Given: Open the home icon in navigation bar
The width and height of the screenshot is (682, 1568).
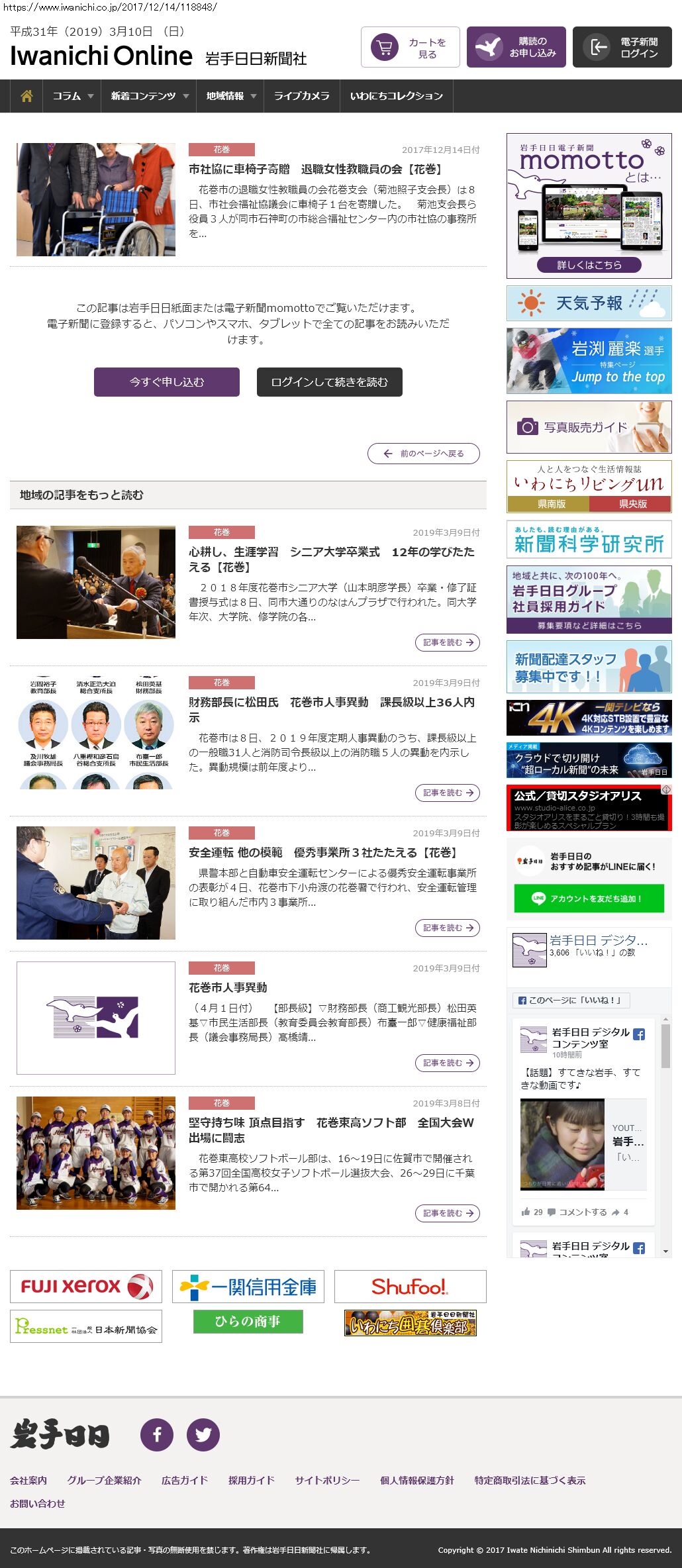Looking at the screenshot, I should click(x=26, y=96).
